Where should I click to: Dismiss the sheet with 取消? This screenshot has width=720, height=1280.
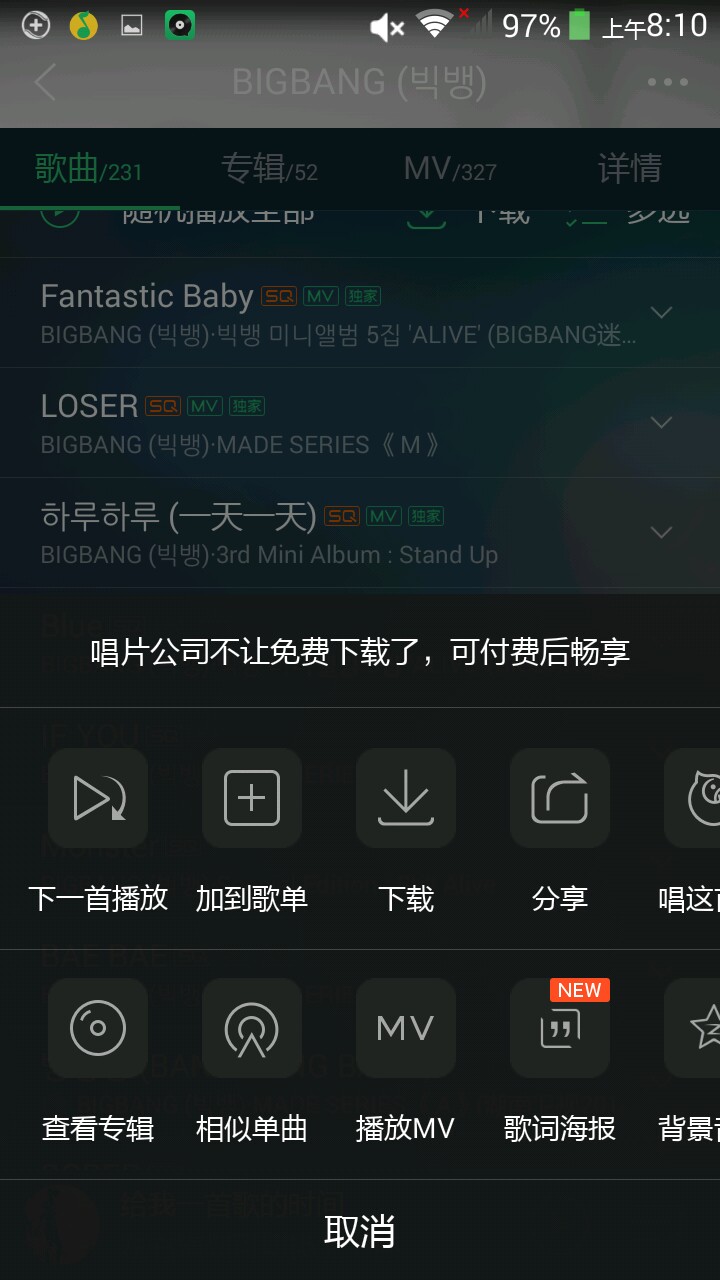pyautogui.click(x=360, y=1231)
